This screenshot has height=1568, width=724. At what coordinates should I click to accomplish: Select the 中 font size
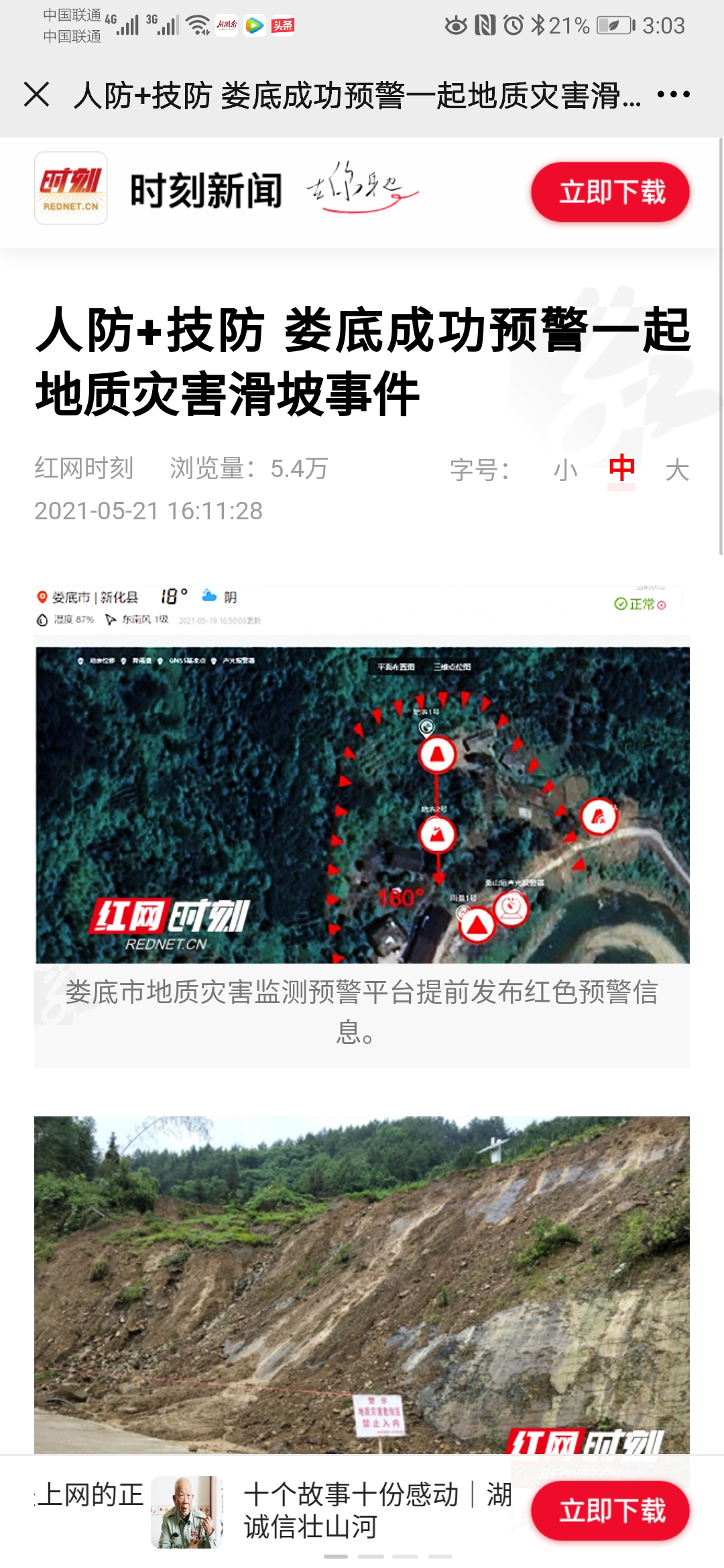[x=621, y=468]
